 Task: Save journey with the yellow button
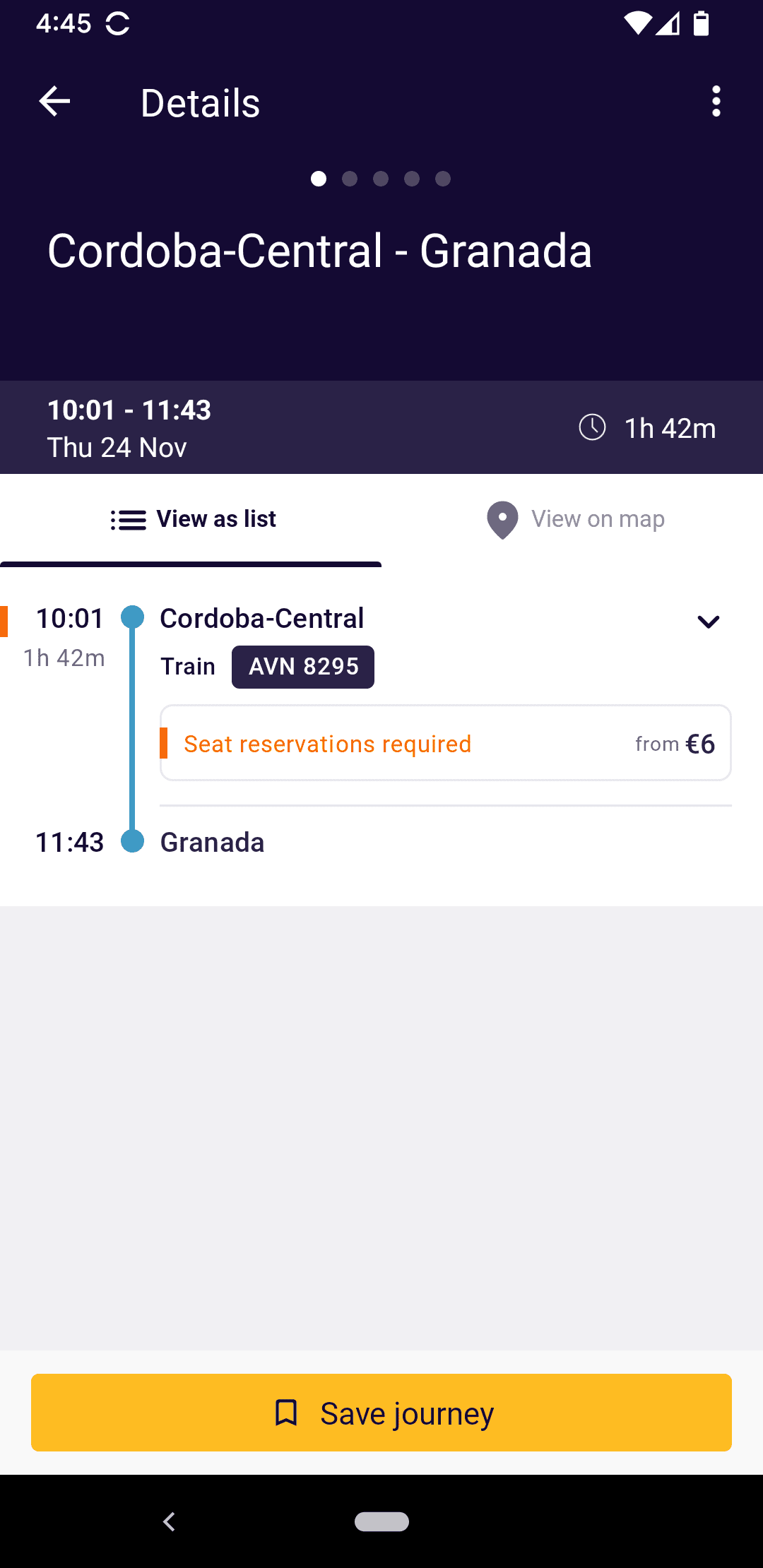pyautogui.click(x=381, y=1413)
